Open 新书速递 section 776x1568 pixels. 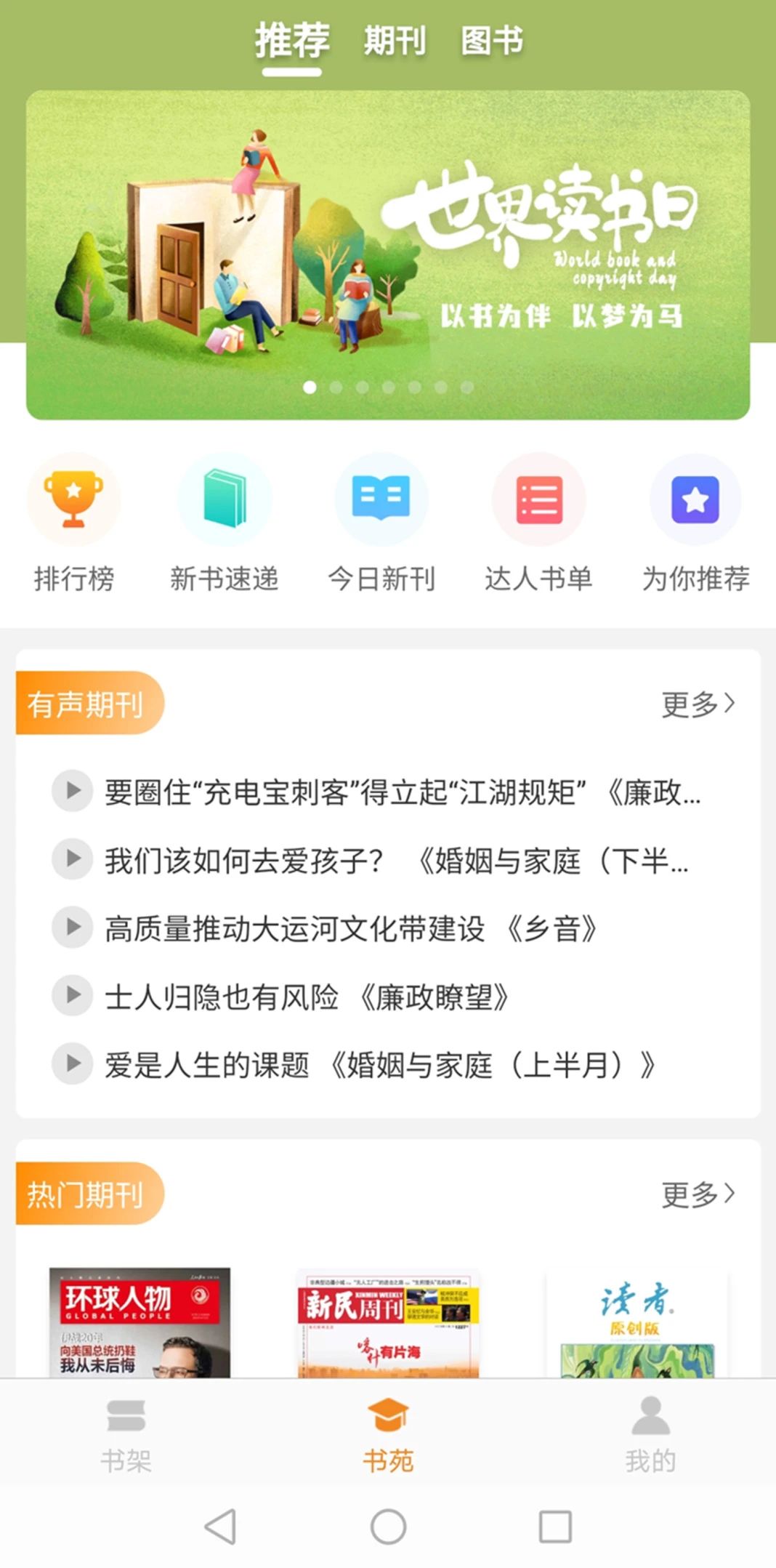224,523
